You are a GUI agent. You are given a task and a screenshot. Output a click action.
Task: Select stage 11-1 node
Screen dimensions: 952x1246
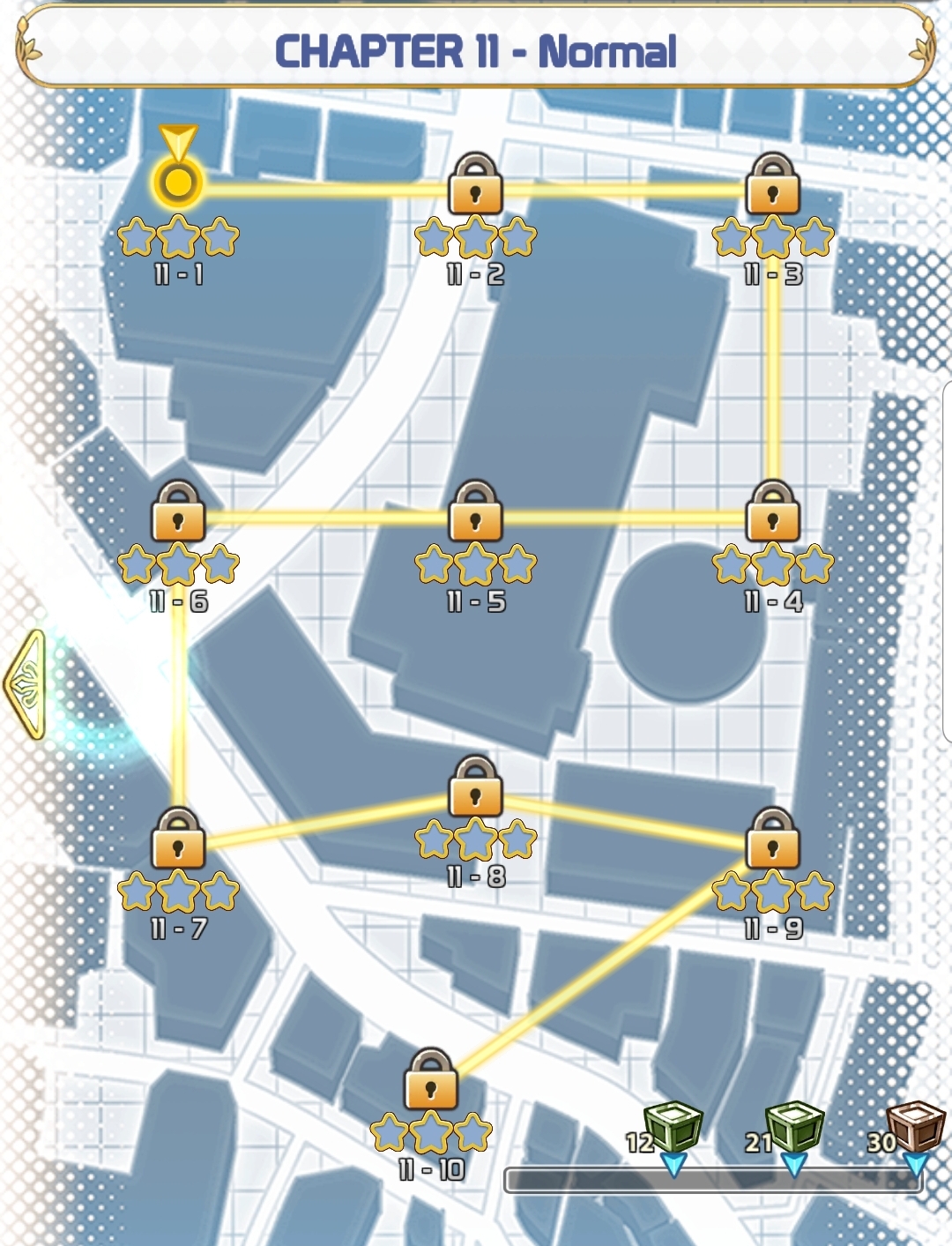(178, 183)
